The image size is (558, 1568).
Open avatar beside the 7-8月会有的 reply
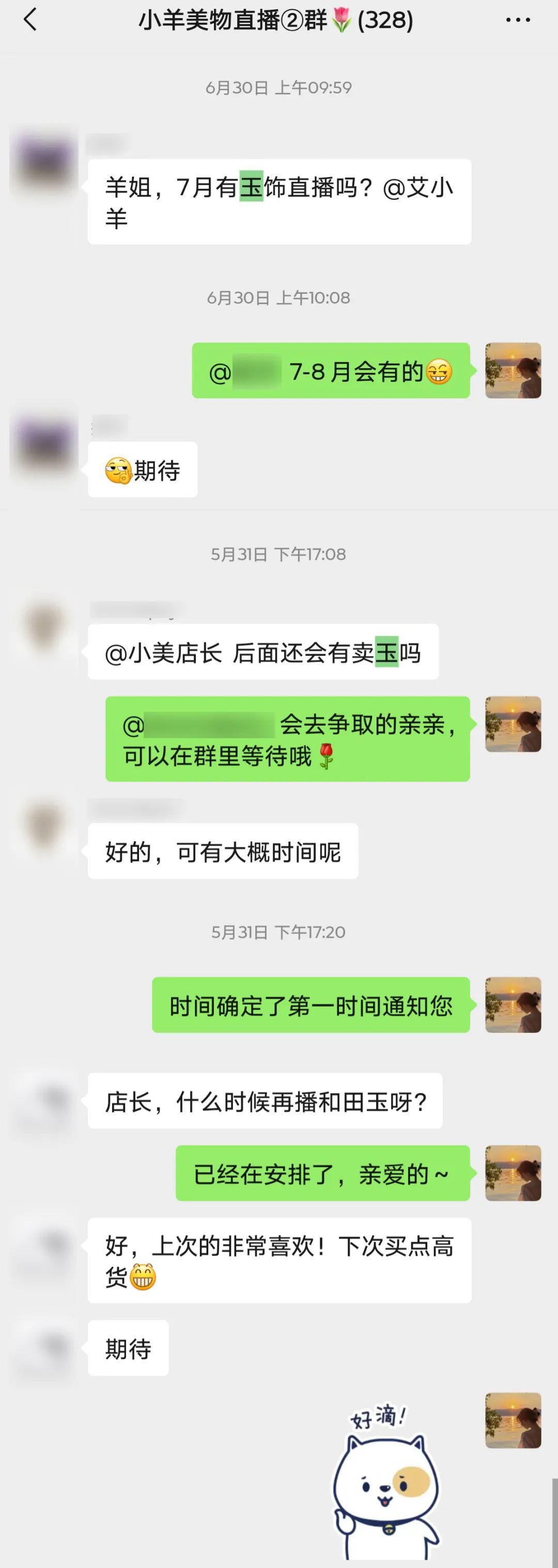[513, 370]
